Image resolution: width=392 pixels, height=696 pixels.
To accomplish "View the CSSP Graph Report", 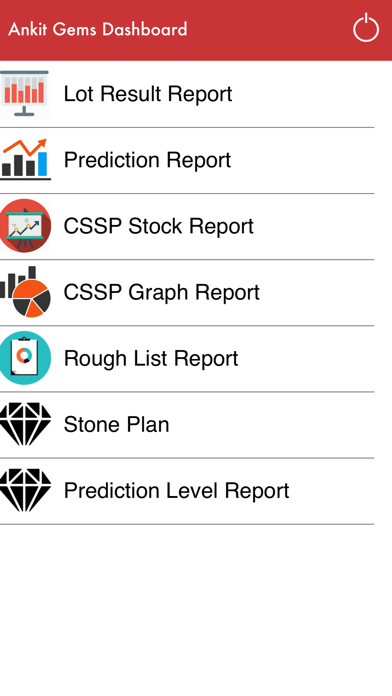I will 196,293.
